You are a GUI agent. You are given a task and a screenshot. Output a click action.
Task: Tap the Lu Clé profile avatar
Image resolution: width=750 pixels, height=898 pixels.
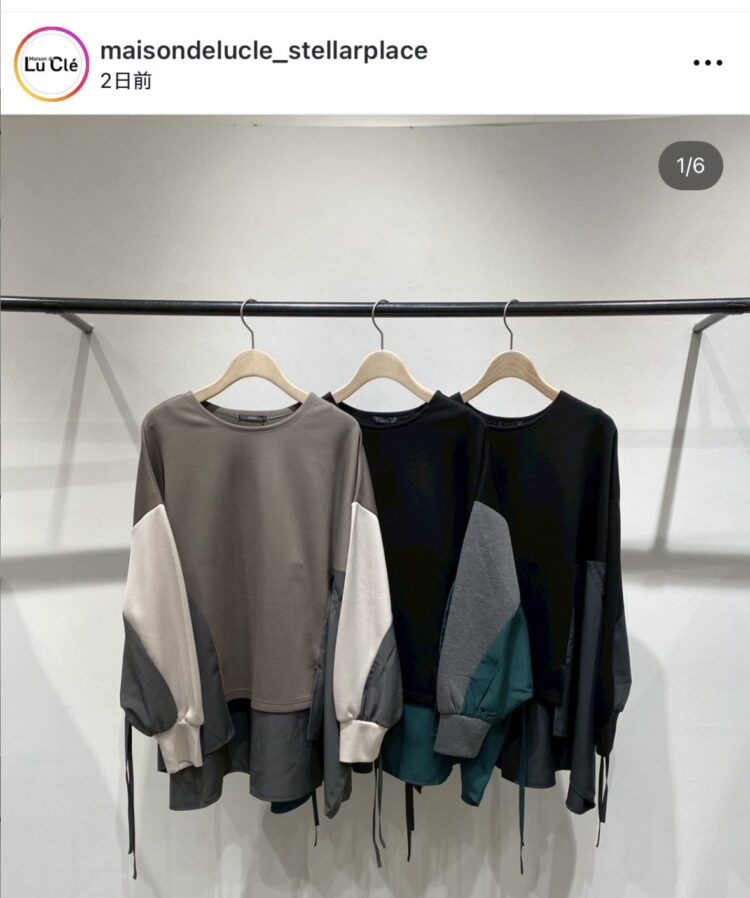(x=51, y=64)
